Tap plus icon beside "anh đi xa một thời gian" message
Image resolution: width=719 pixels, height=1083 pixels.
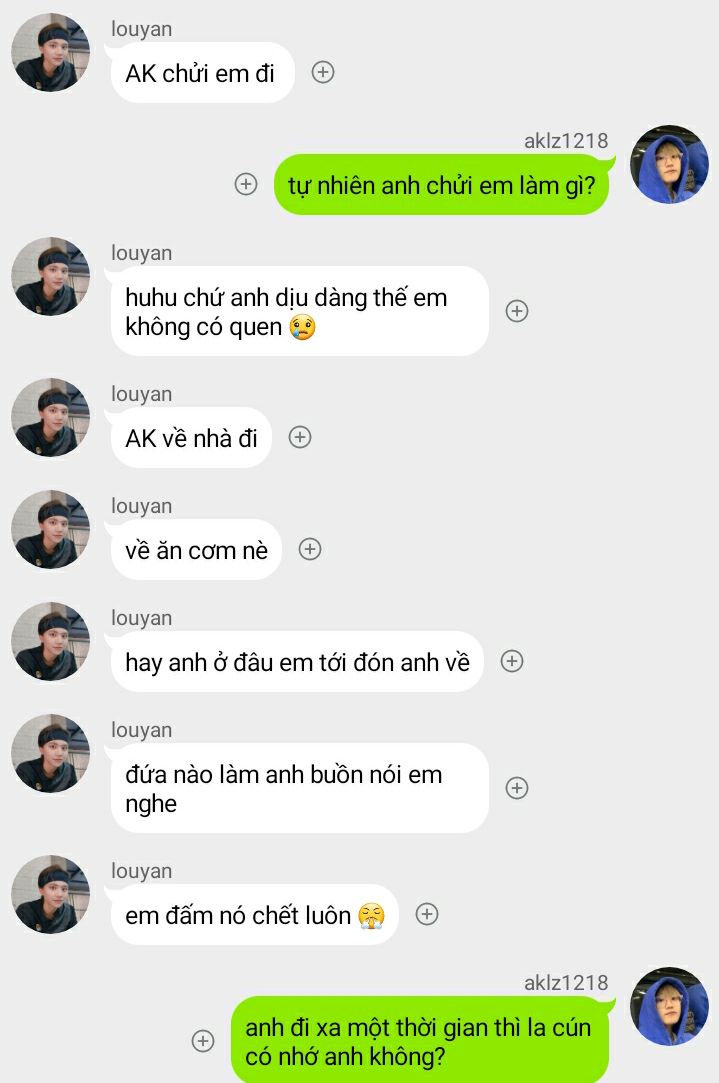203,1041
